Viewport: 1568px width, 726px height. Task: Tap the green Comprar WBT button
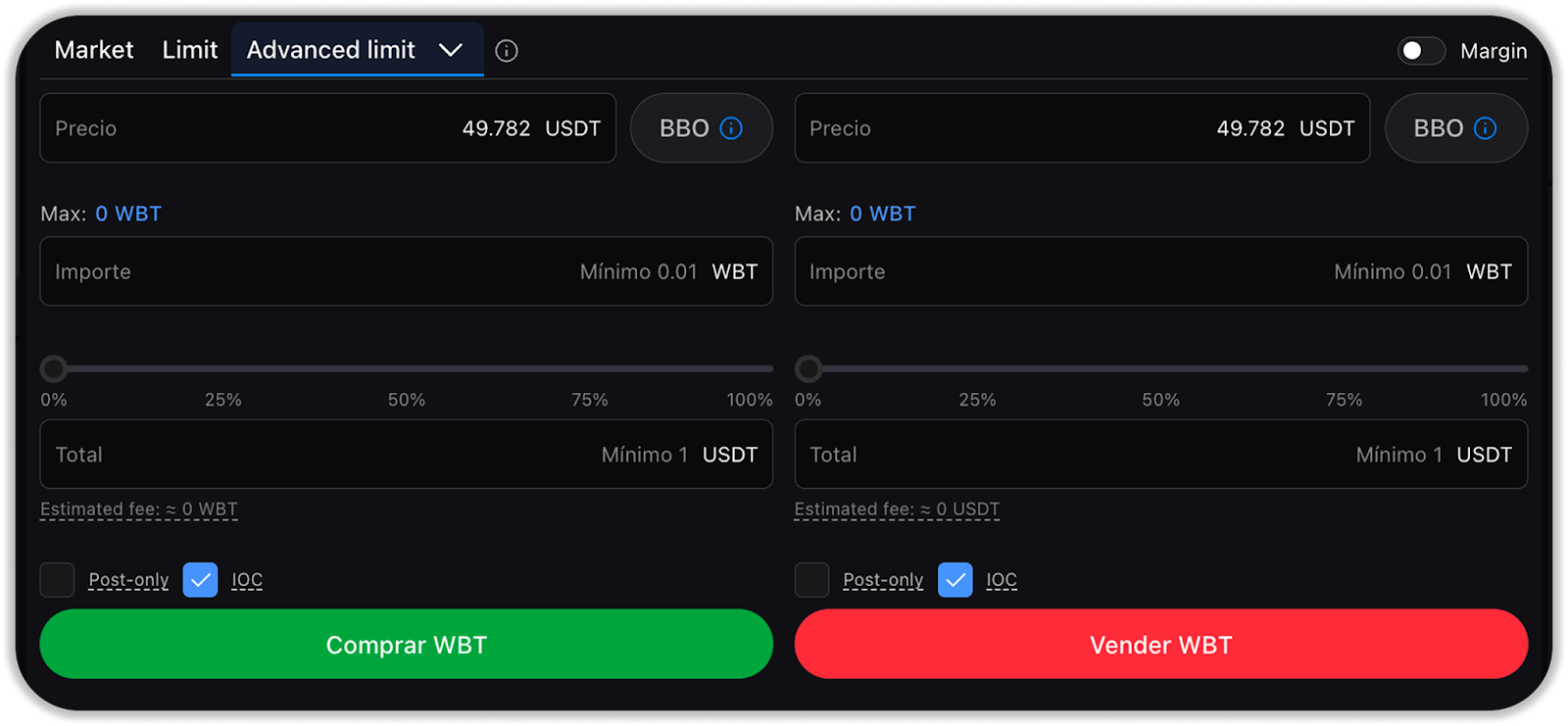point(406,645)
